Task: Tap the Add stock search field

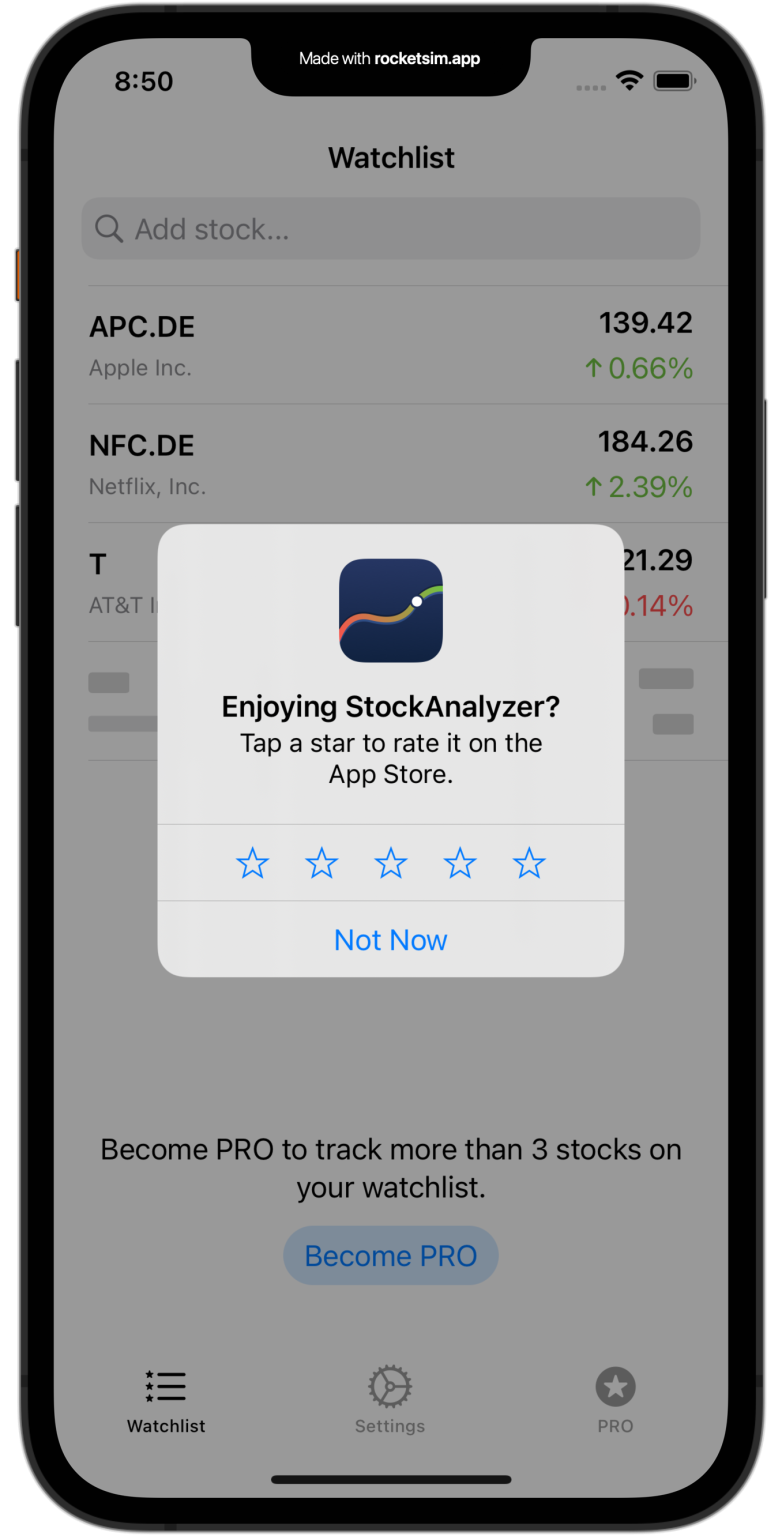Action: (390, 229)
